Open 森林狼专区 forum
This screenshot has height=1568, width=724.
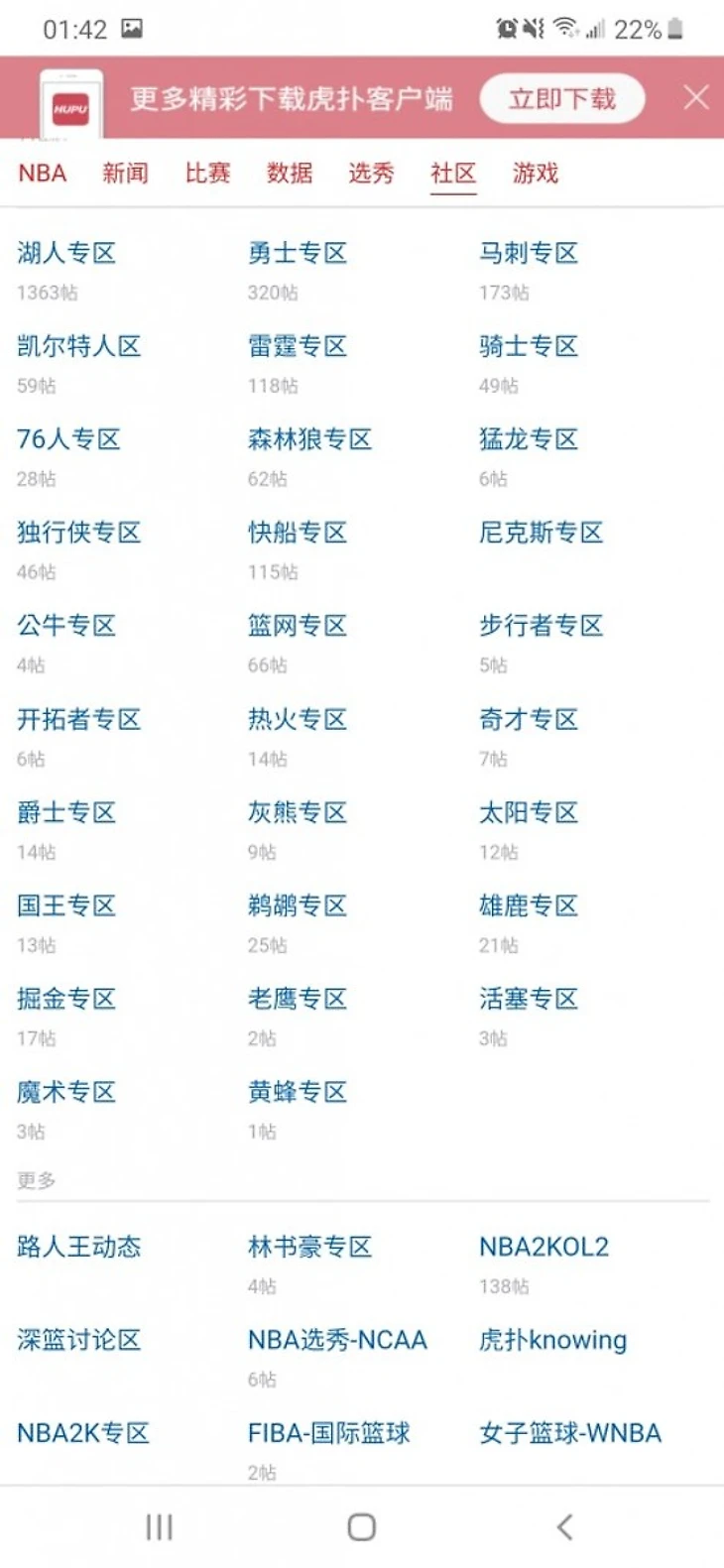(x=309, y=439)
